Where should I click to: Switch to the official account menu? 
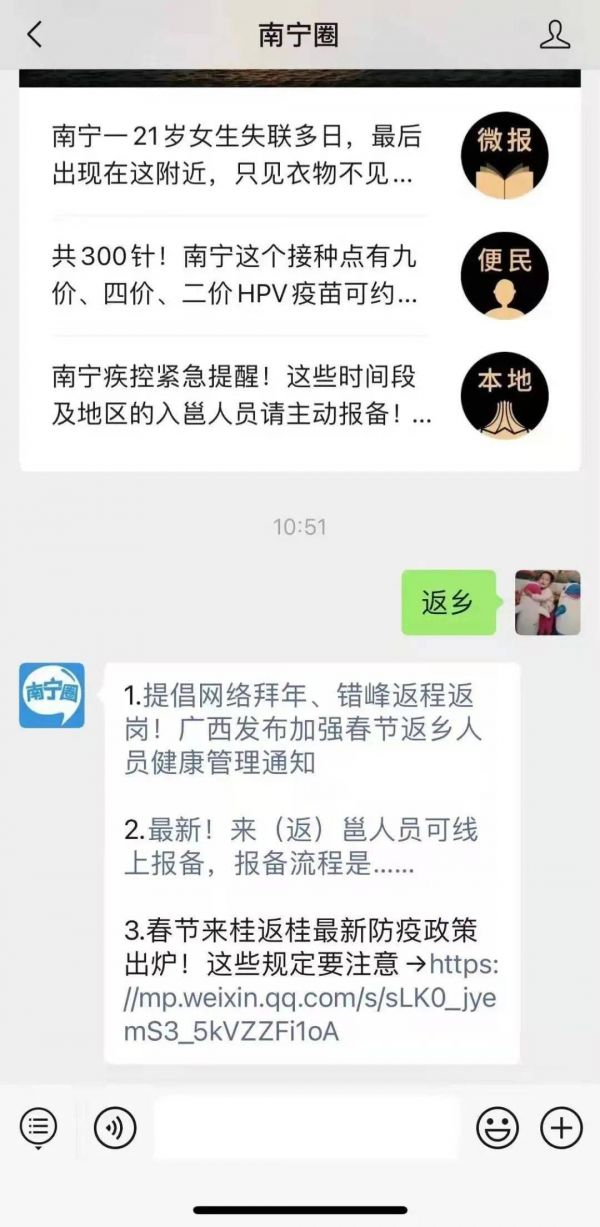point(39,1128)
